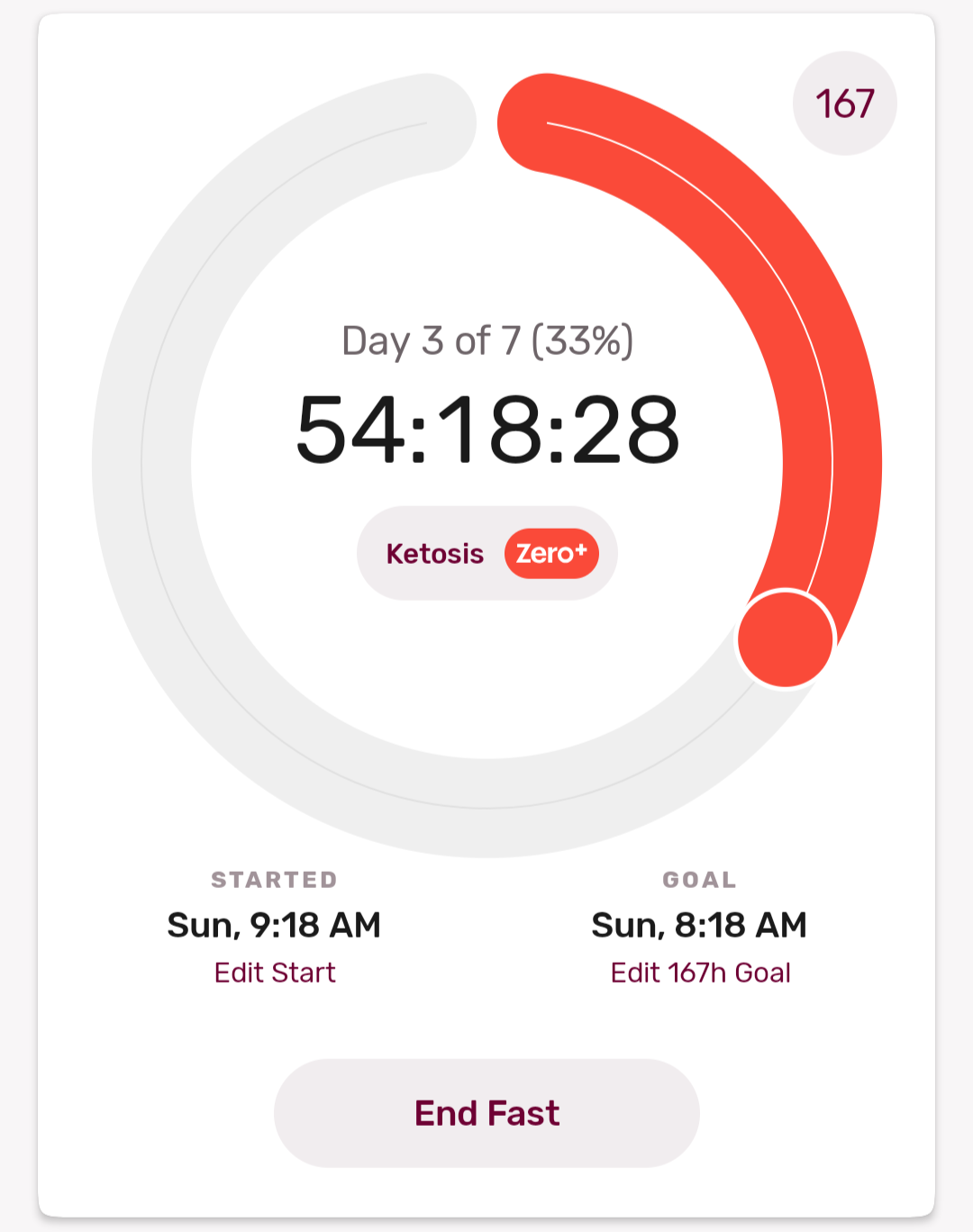Tap the 167 goal badge
The image size is (973, 1232).
845,104
